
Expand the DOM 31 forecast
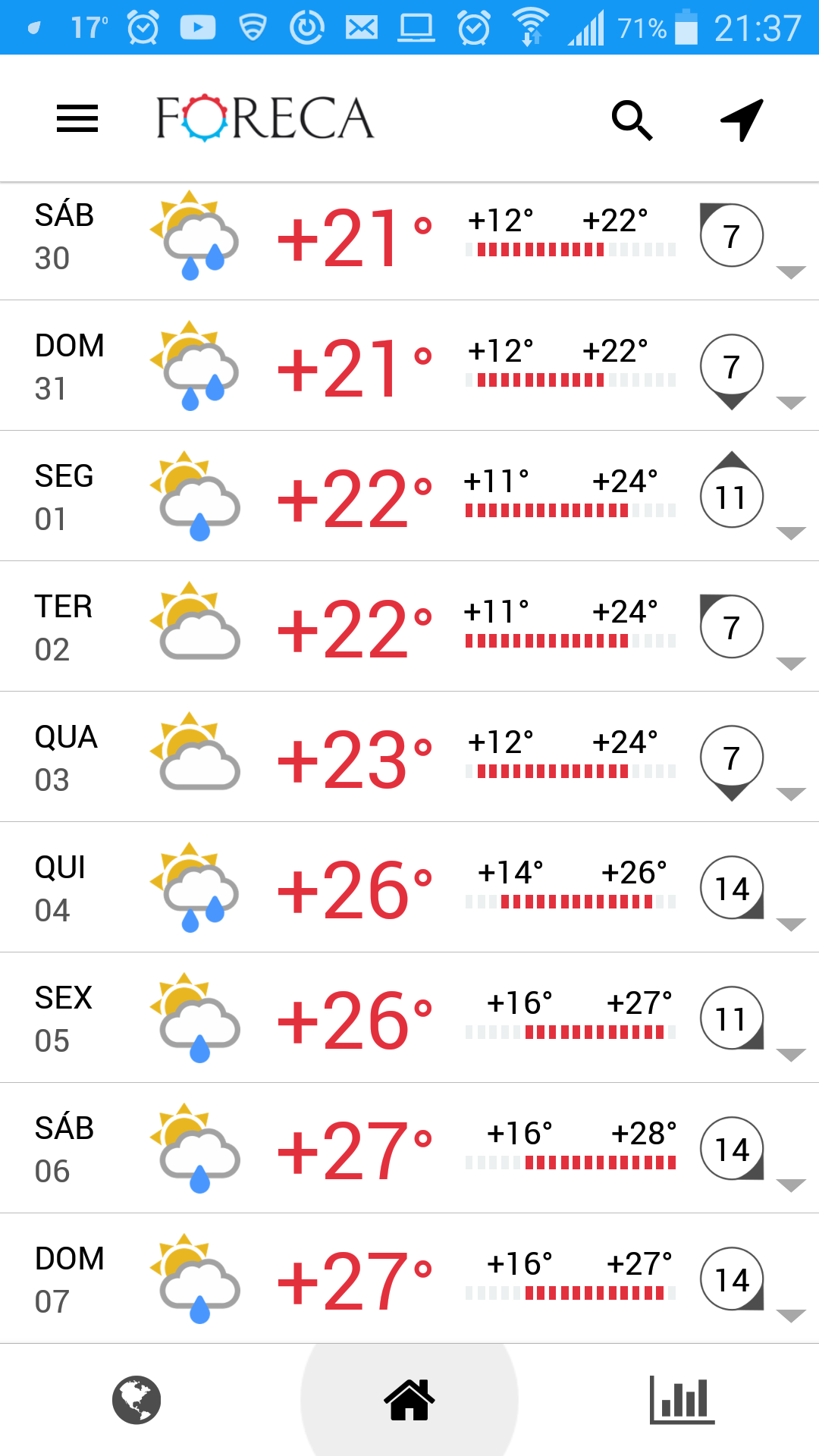point(790,403)
